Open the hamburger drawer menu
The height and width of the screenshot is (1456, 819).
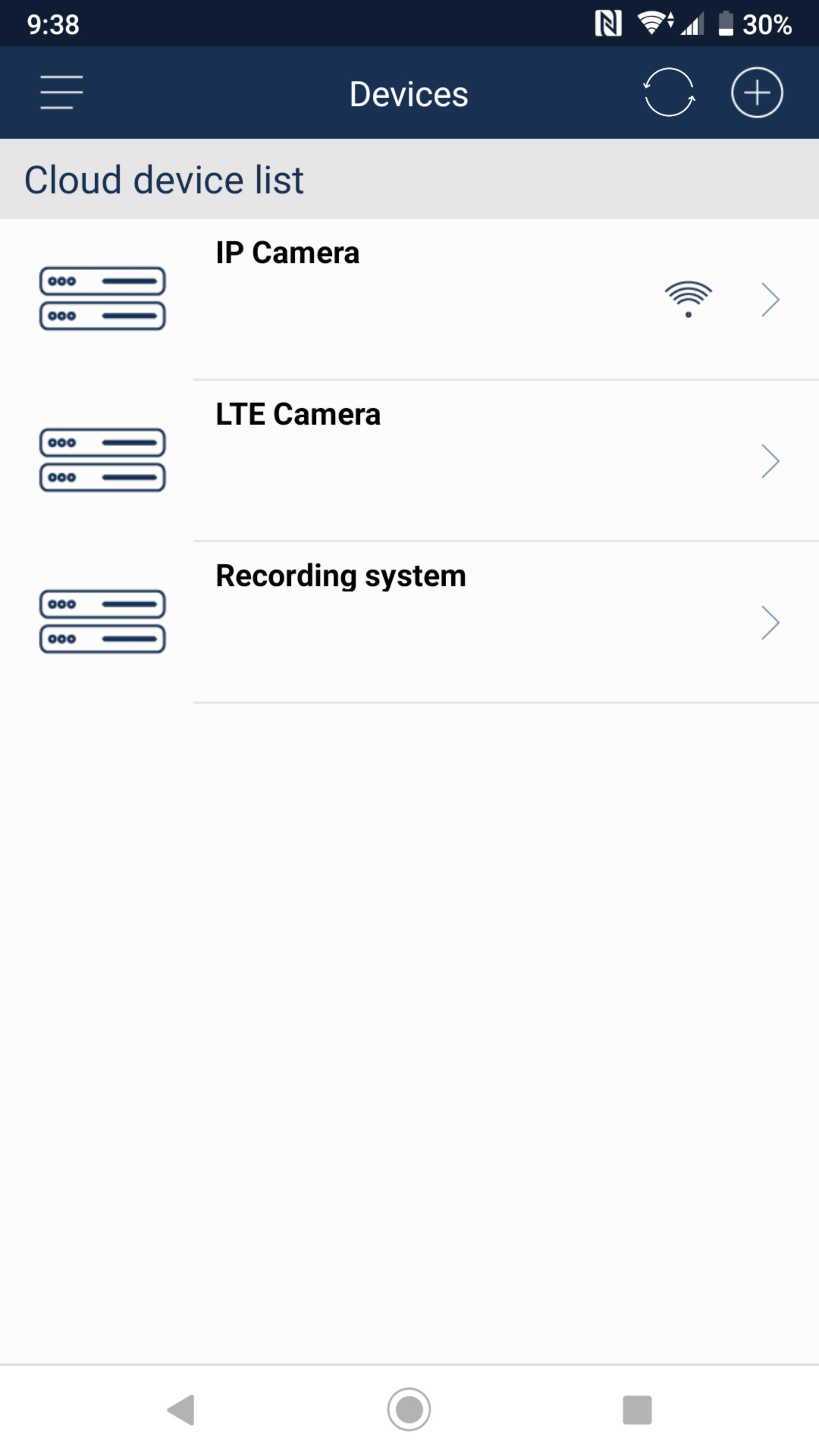coord(61,93)
